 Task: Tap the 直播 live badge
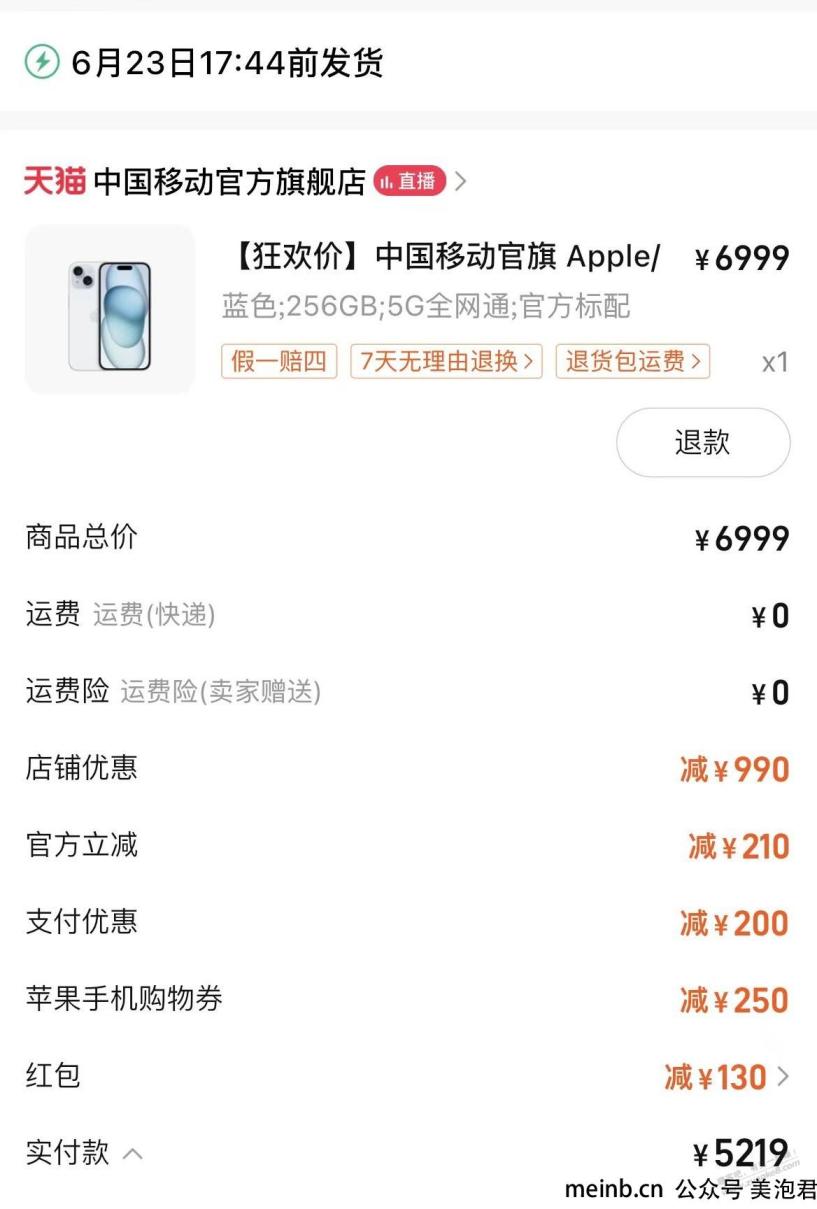point(410,181)
